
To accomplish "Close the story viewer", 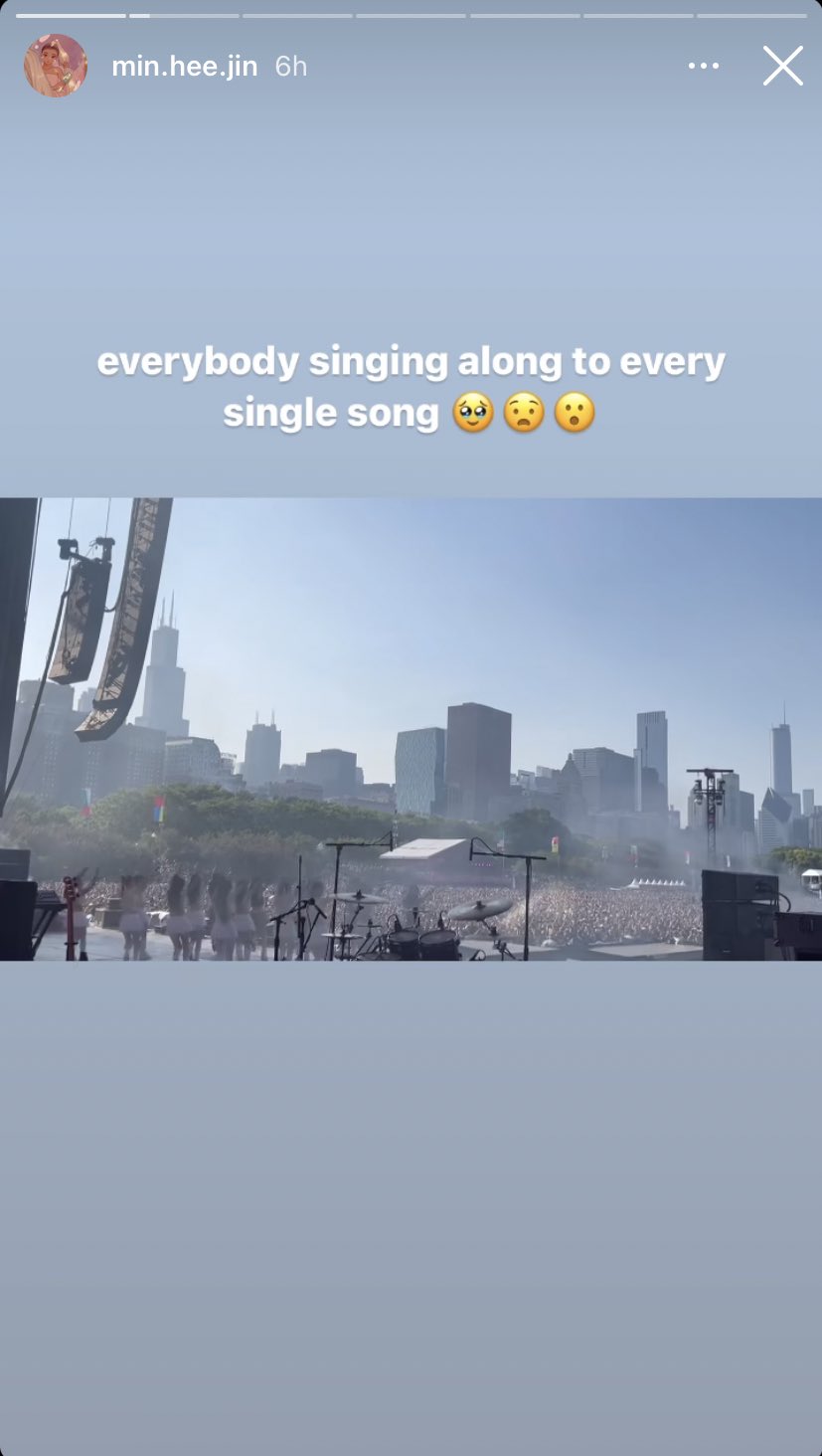I will click(x=782, y=66).
